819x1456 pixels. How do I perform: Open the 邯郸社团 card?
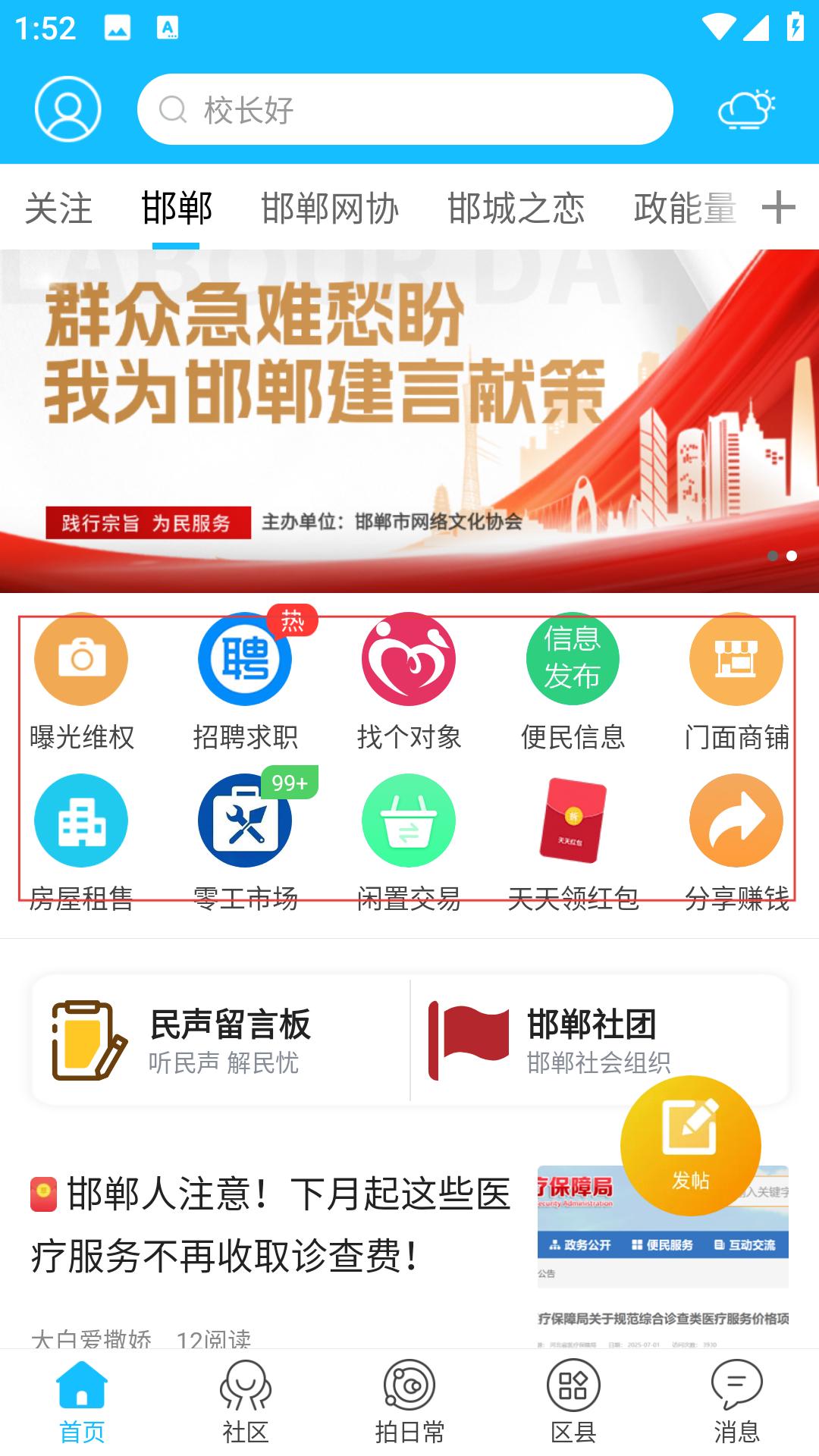click(600, 1040)
